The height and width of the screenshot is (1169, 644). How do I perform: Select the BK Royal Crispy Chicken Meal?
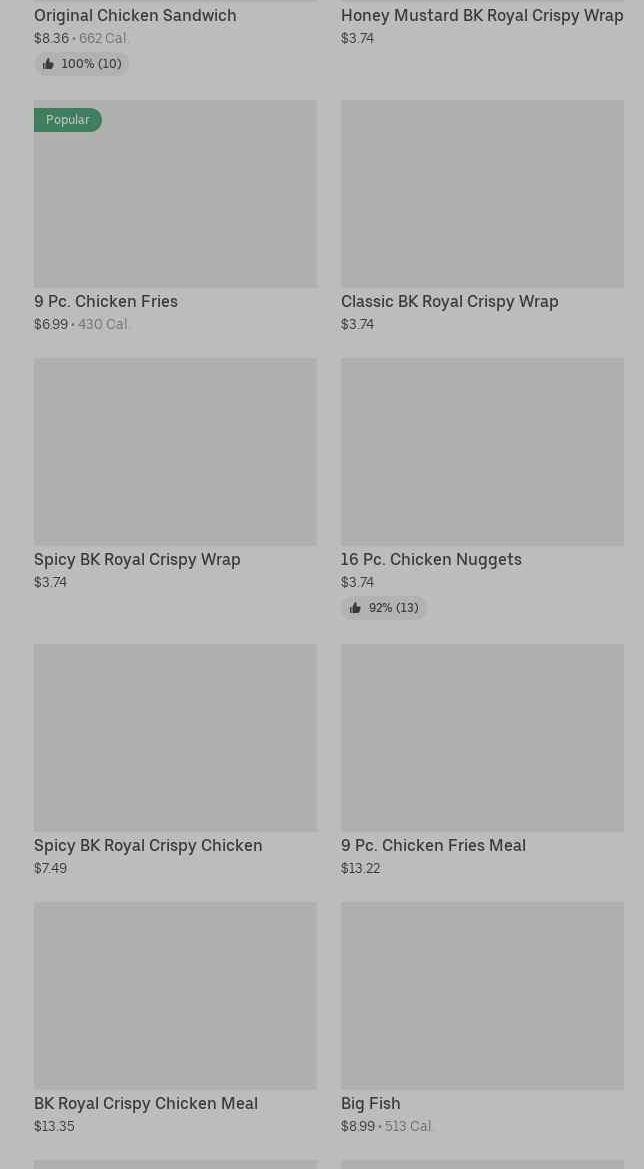click(x=175, y=1018)
